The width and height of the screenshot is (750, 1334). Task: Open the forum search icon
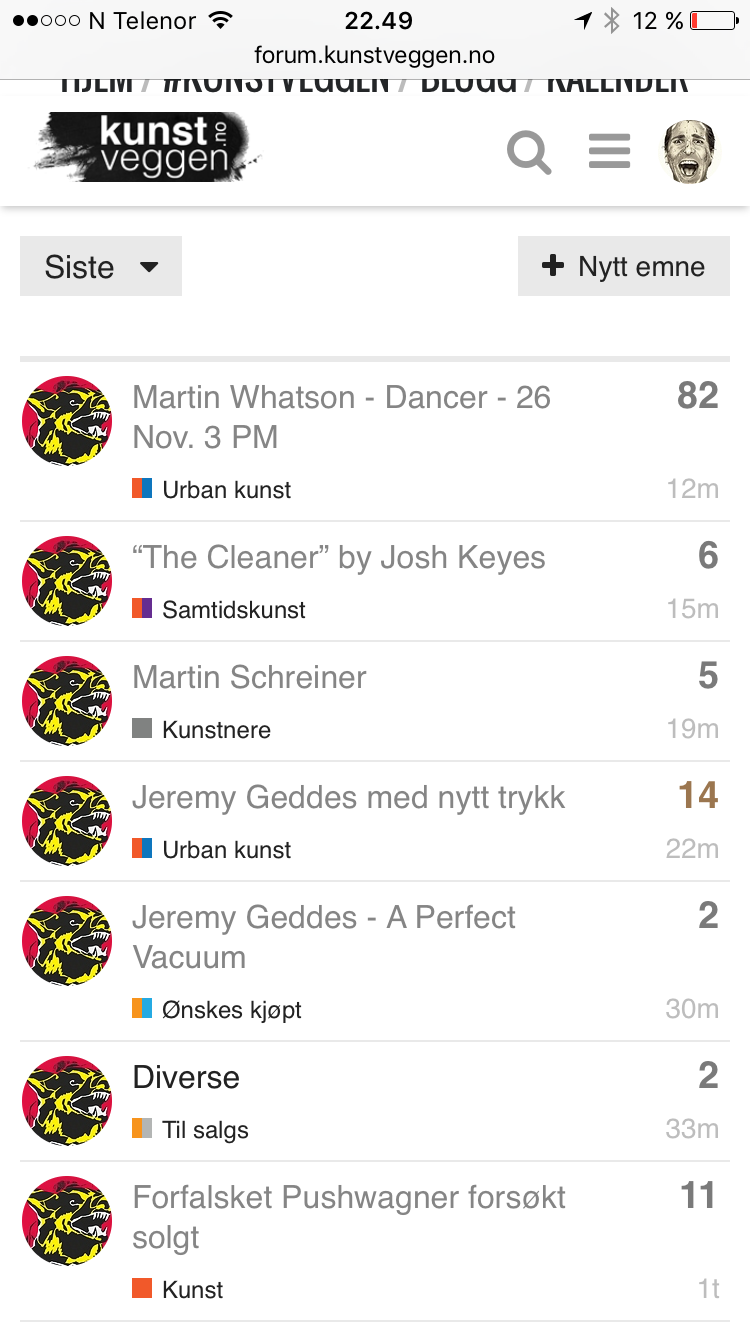529,152
